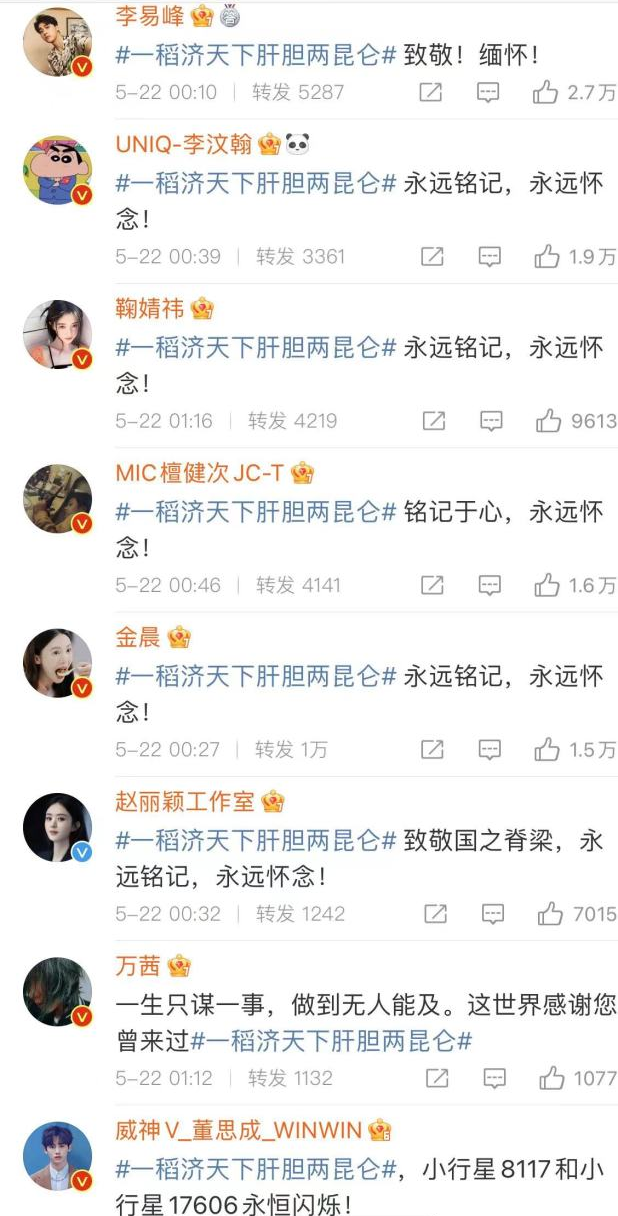Like 万茜's post
Image resolution: width=618 pixels, height=1216 pixels.
pyautogui.click(x=551, y=1078)
